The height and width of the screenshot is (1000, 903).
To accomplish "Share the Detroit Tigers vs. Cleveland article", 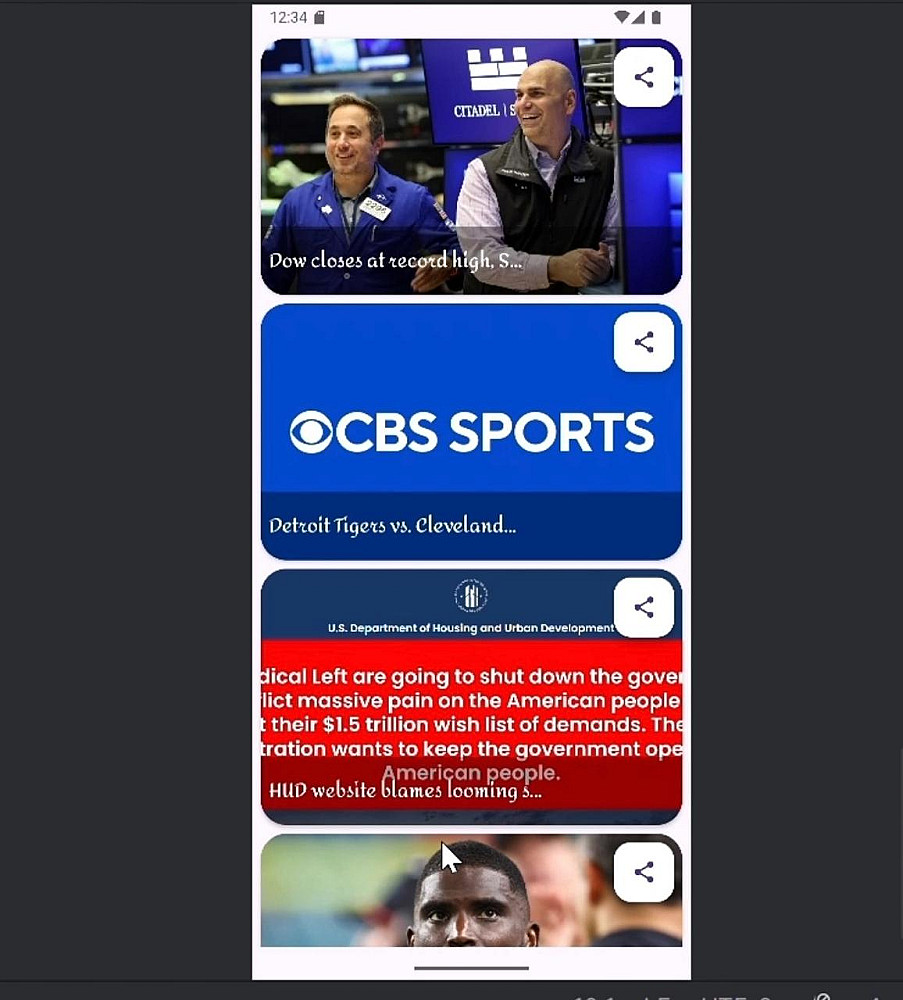I will click(644, 342).
